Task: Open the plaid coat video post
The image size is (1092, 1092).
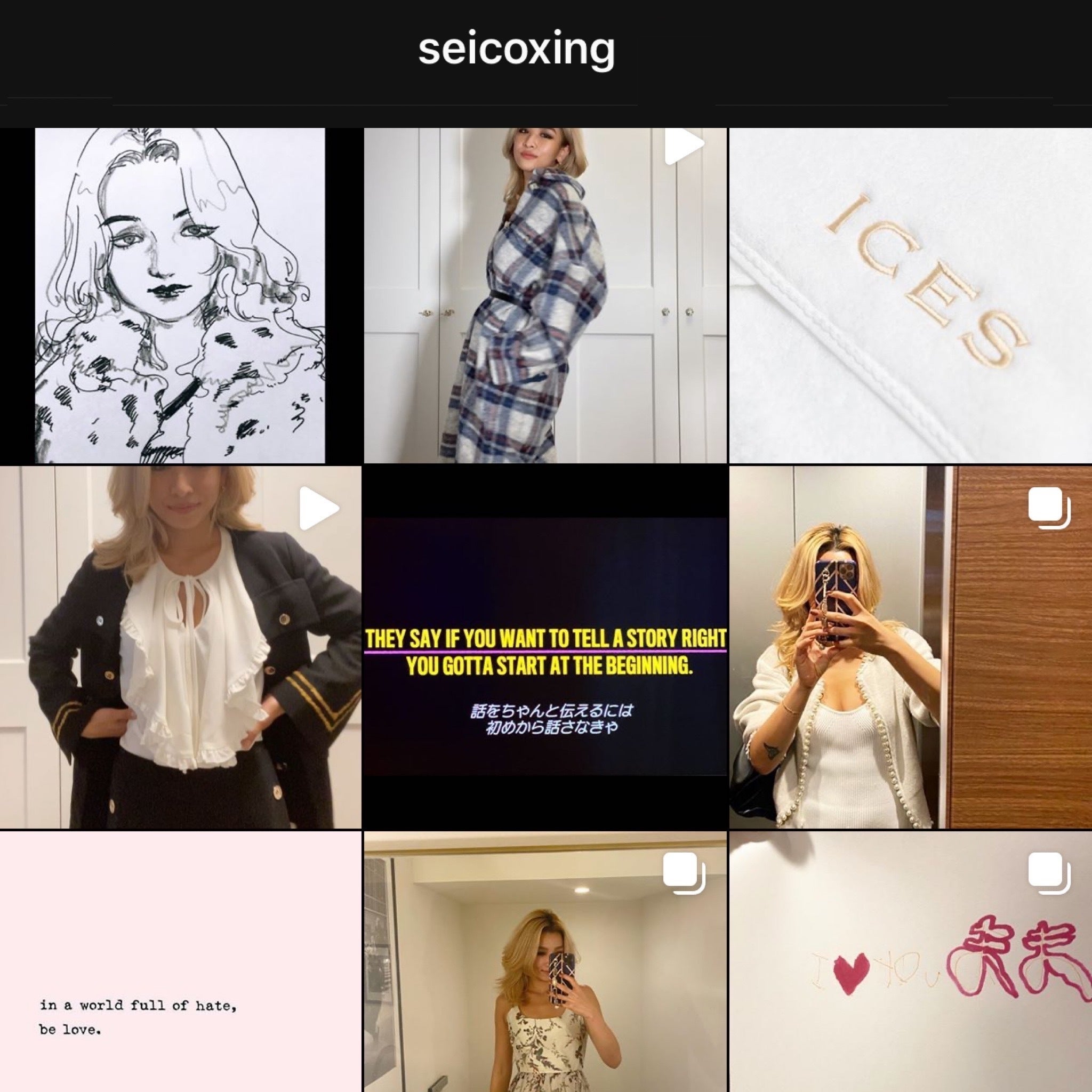Action: [x=545, y=295]
